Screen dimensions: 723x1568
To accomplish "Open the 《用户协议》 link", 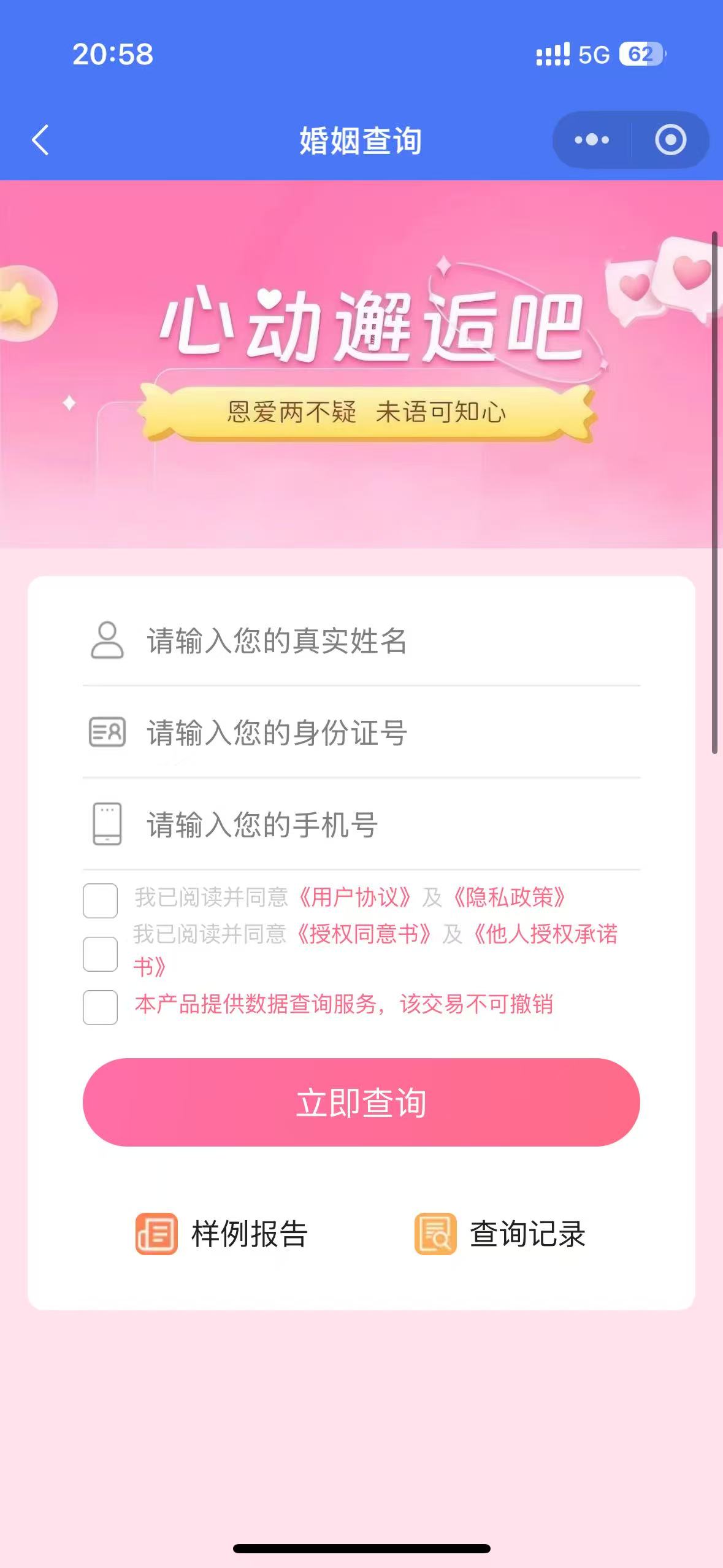I will point(354,897).
